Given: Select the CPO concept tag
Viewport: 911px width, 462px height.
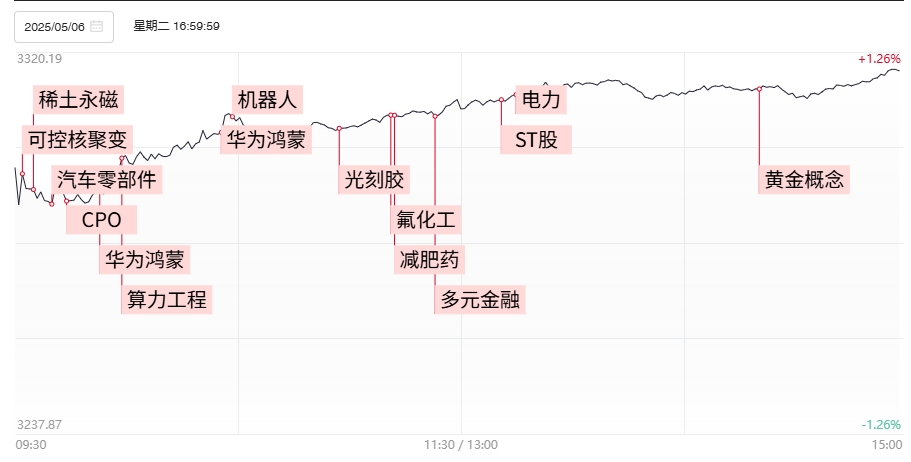Looking at the screenshot, I should (101, 220).
